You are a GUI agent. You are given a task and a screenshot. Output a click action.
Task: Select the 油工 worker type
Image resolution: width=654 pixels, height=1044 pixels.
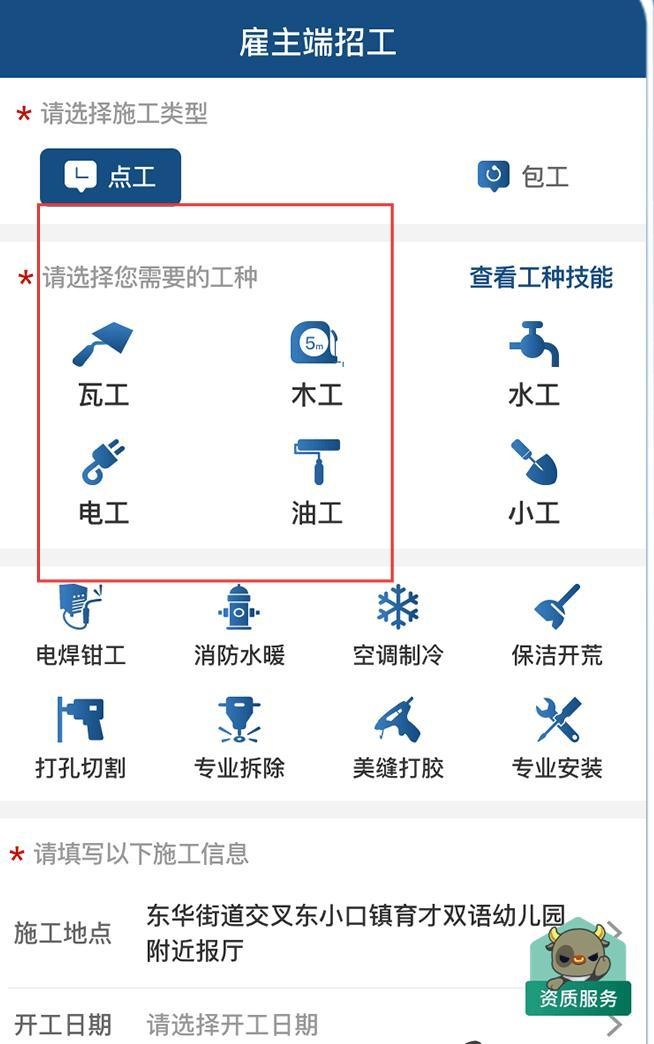[316, 483]
